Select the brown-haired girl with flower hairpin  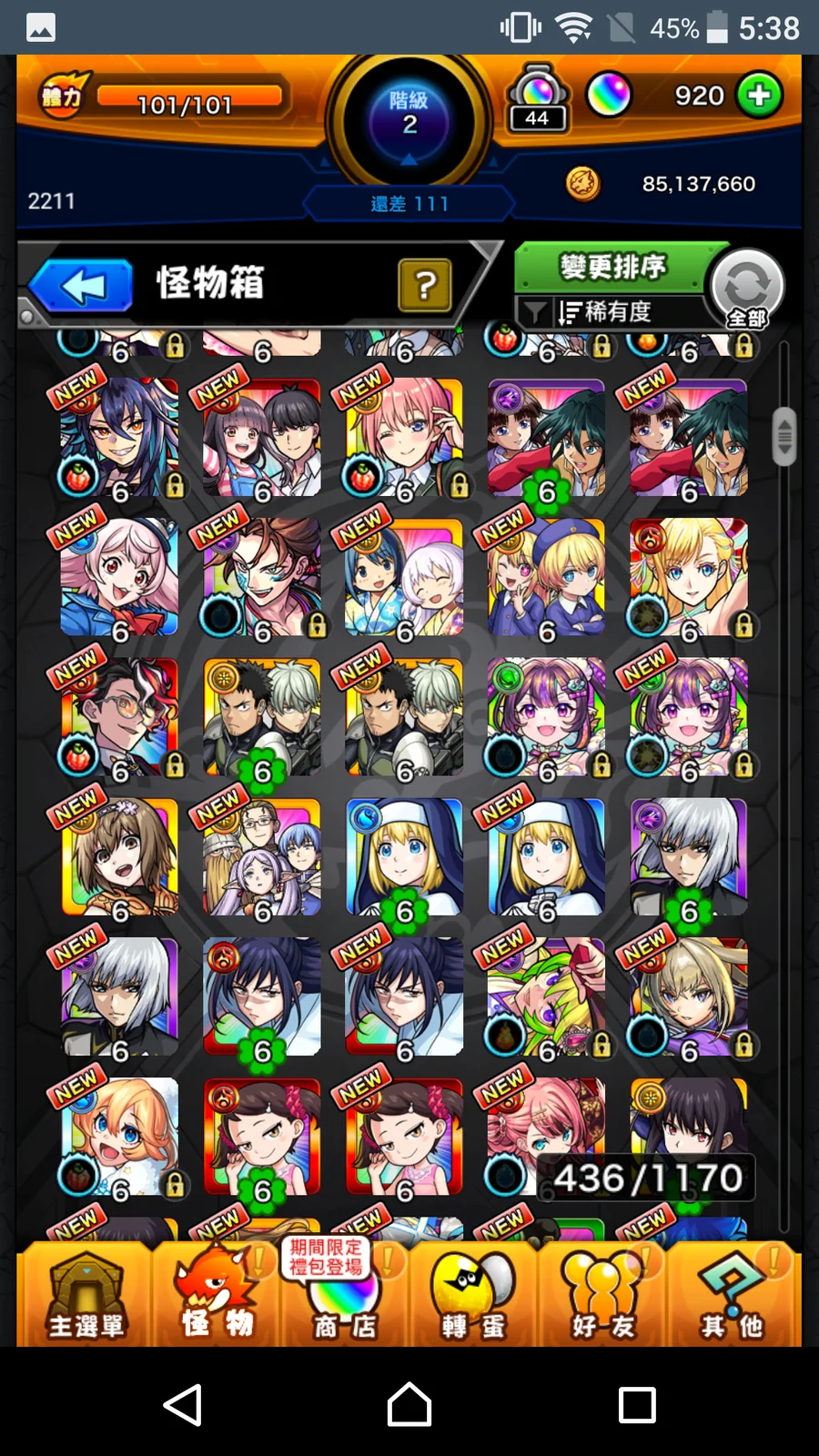click(119, 857)
